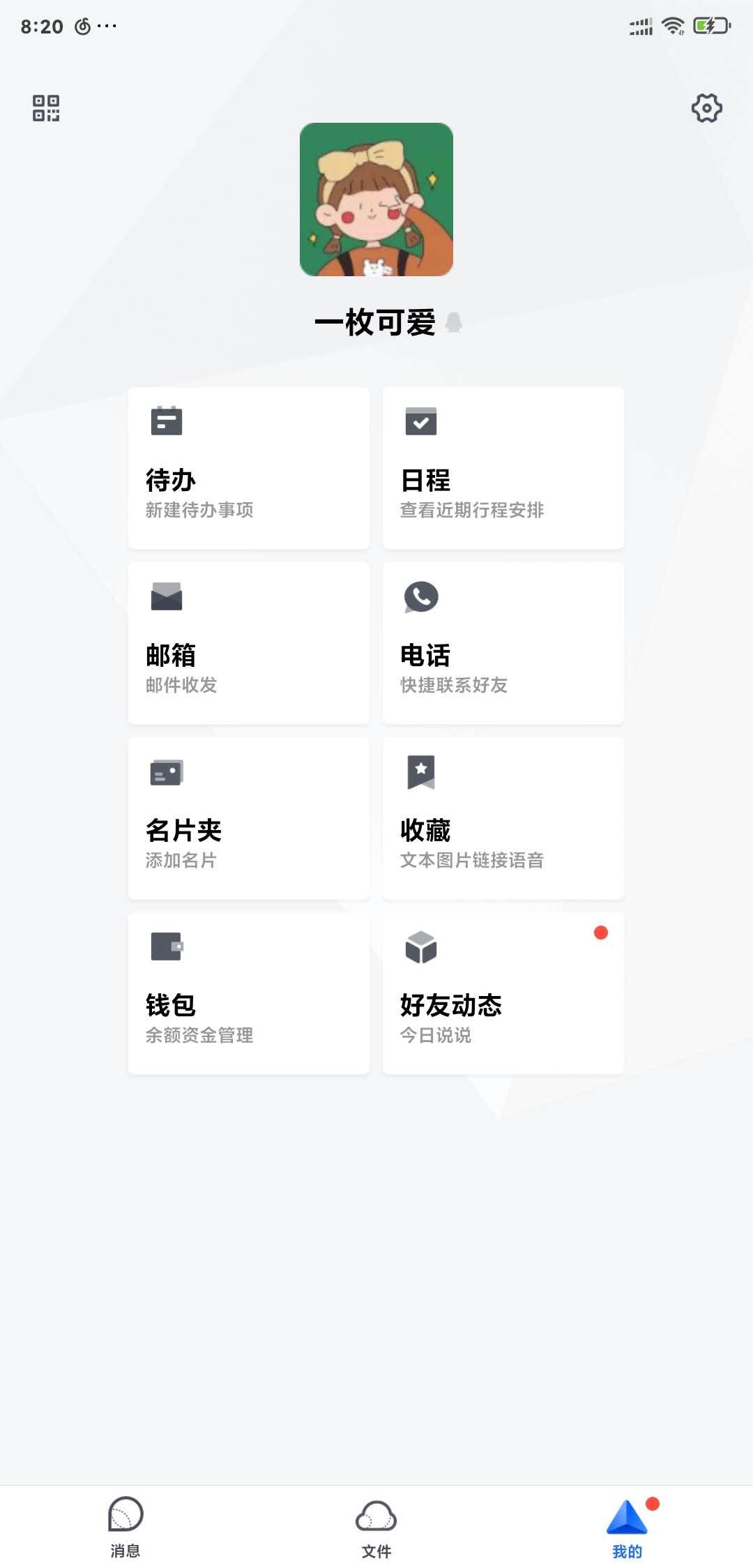This screenshot has height=1568, width=753.
Task: Select the 收藏 bookmark star icon
Action: 421,772
